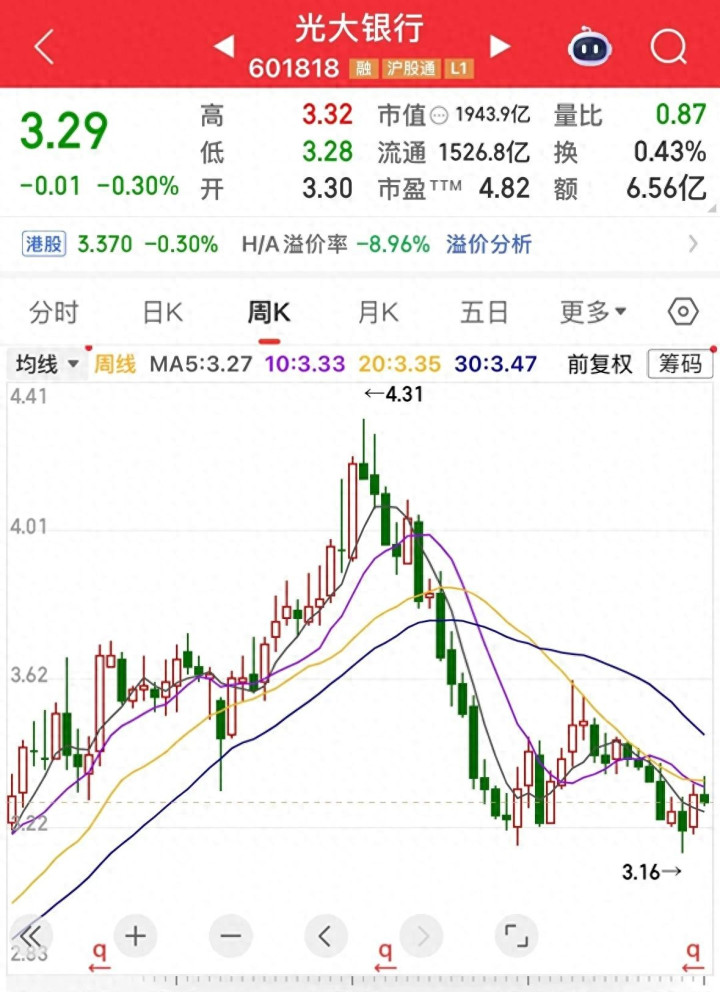Open chart settings hexagon icon
720x992 pixels.
point(683,312)
